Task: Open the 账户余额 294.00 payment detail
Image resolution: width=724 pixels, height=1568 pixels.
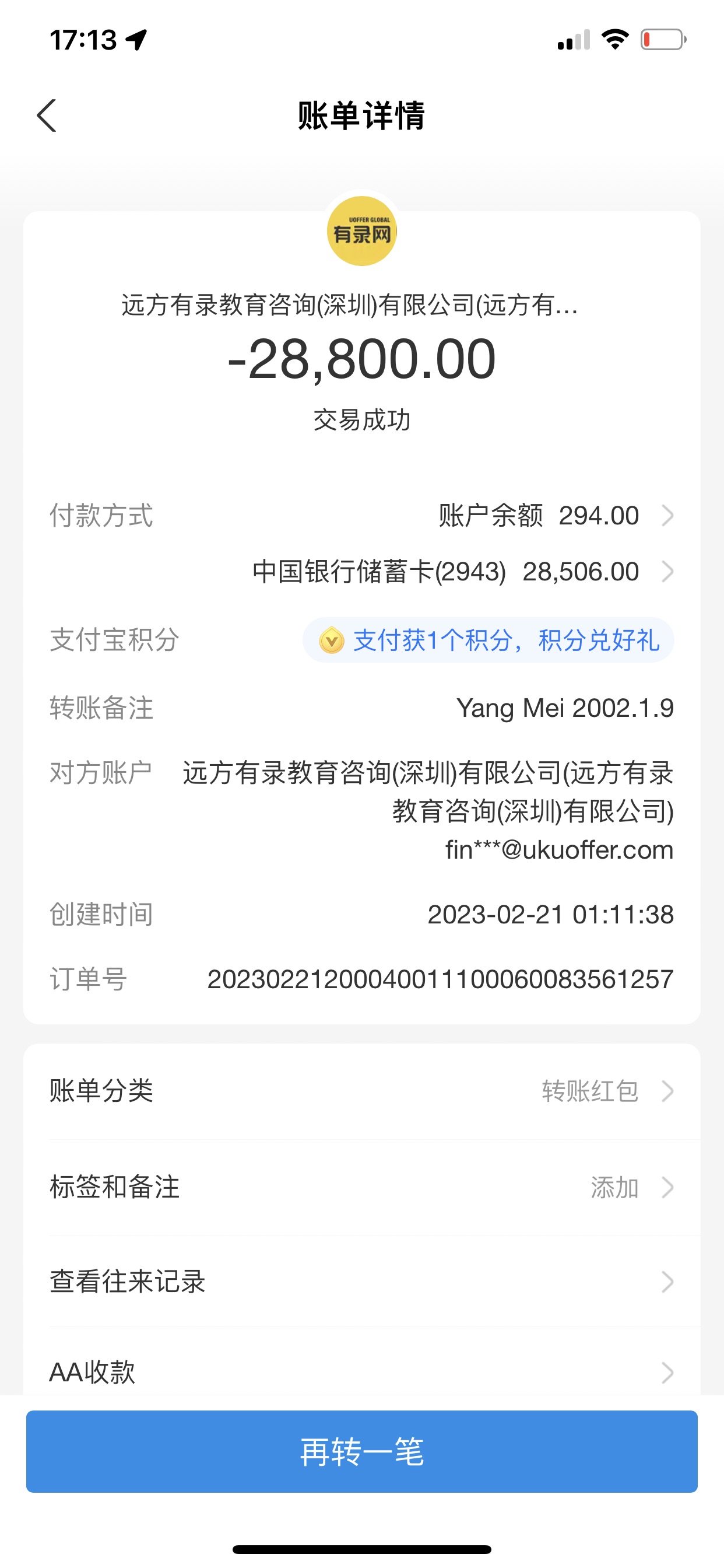Action: coord(554,516)
